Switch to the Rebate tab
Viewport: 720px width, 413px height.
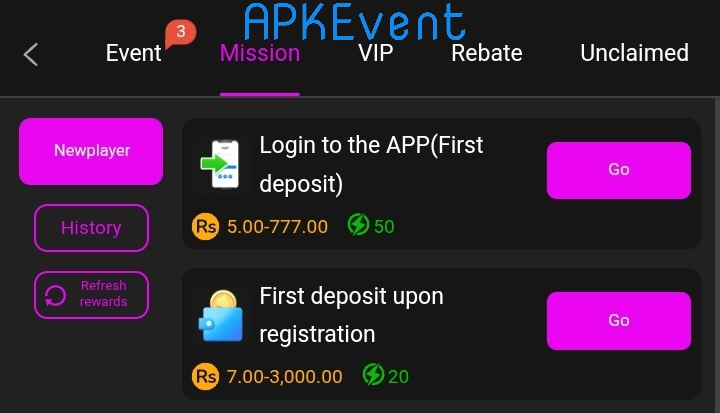487,53
